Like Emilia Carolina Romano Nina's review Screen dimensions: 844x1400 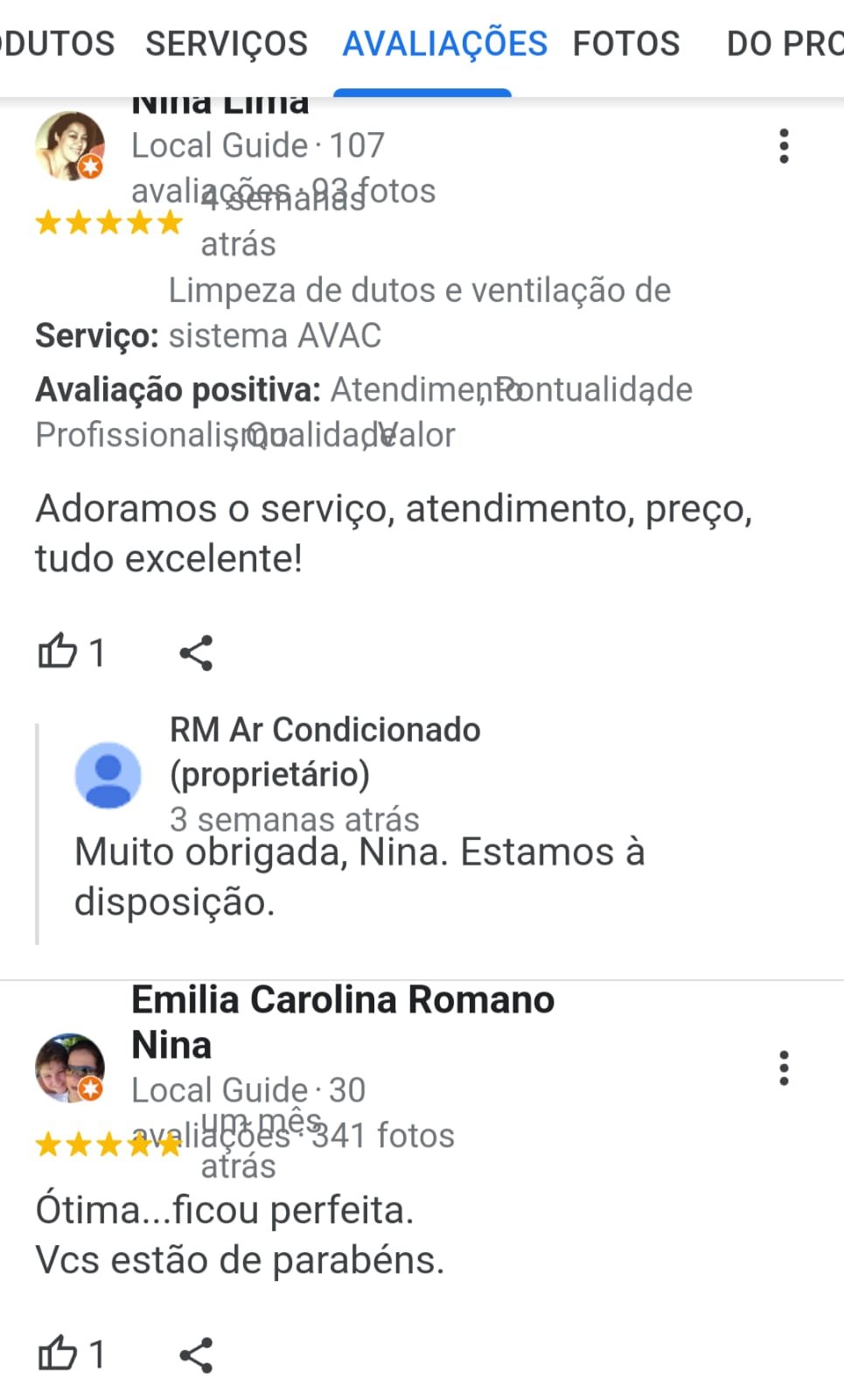(58, 1354)
